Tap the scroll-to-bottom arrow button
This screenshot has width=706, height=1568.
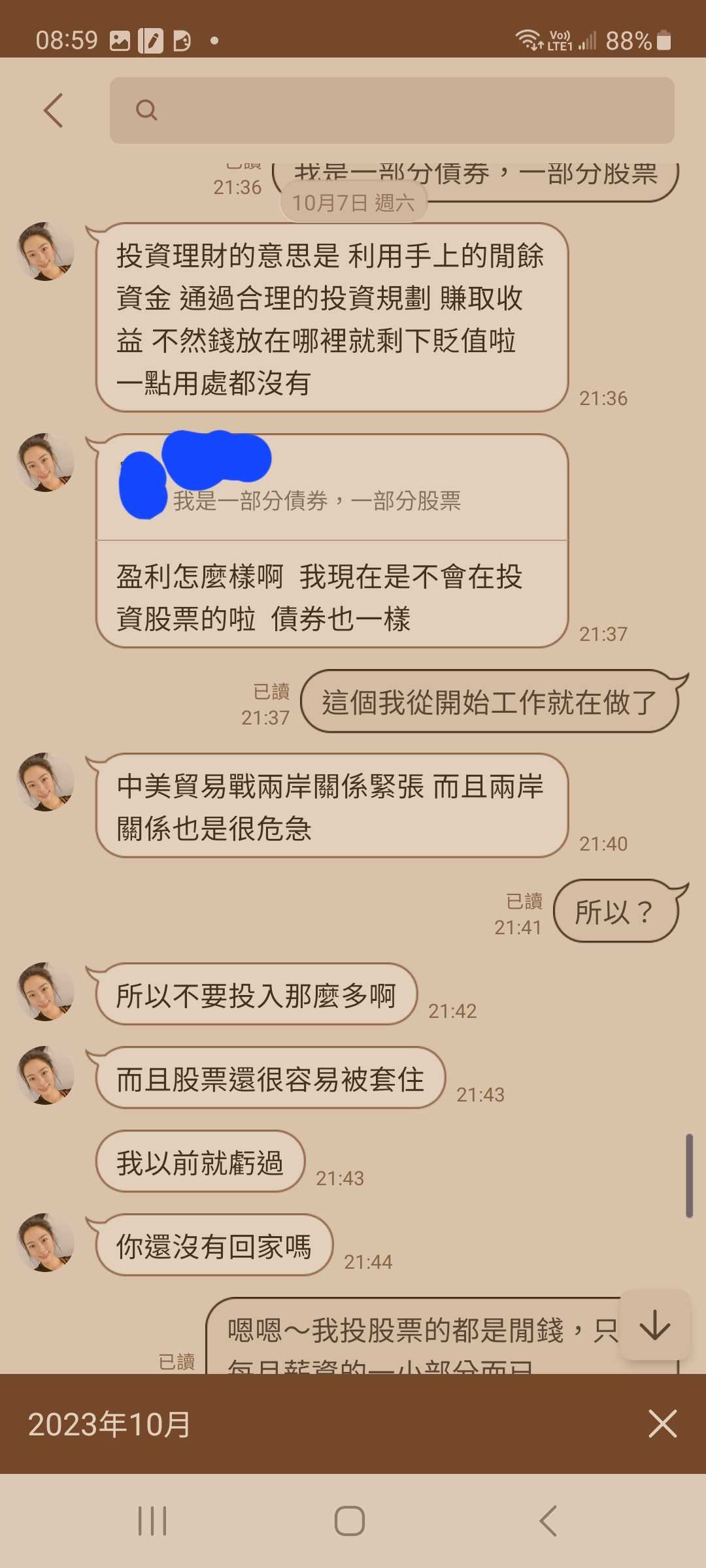[x=654, y=1326]
